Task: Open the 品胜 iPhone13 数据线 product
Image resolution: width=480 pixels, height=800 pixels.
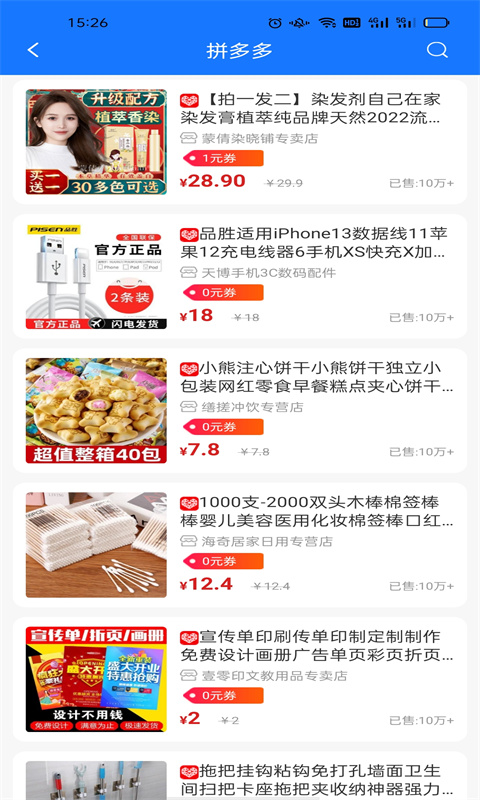Action: pyautogui.click(x=240, y=277)
